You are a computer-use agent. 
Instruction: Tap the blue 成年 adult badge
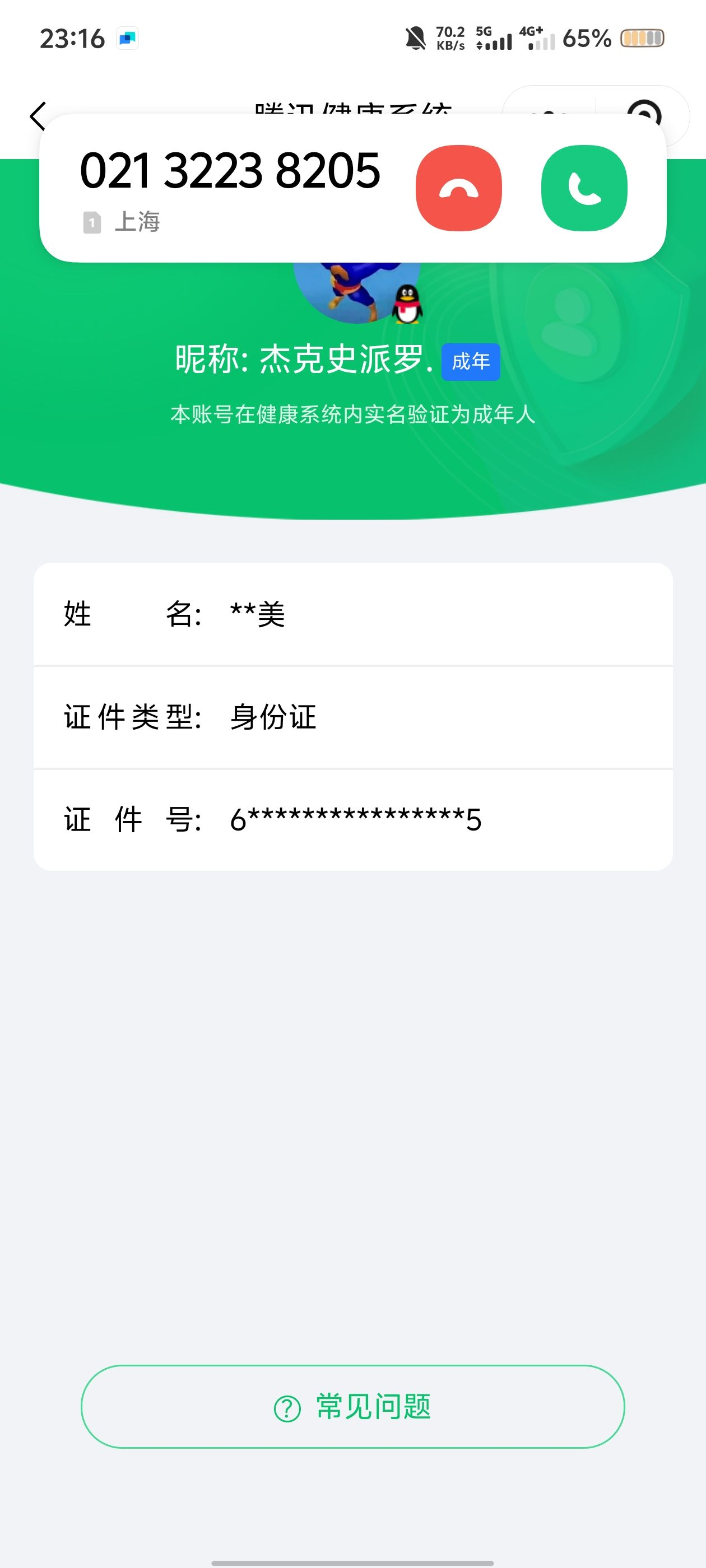pos(470,362)
